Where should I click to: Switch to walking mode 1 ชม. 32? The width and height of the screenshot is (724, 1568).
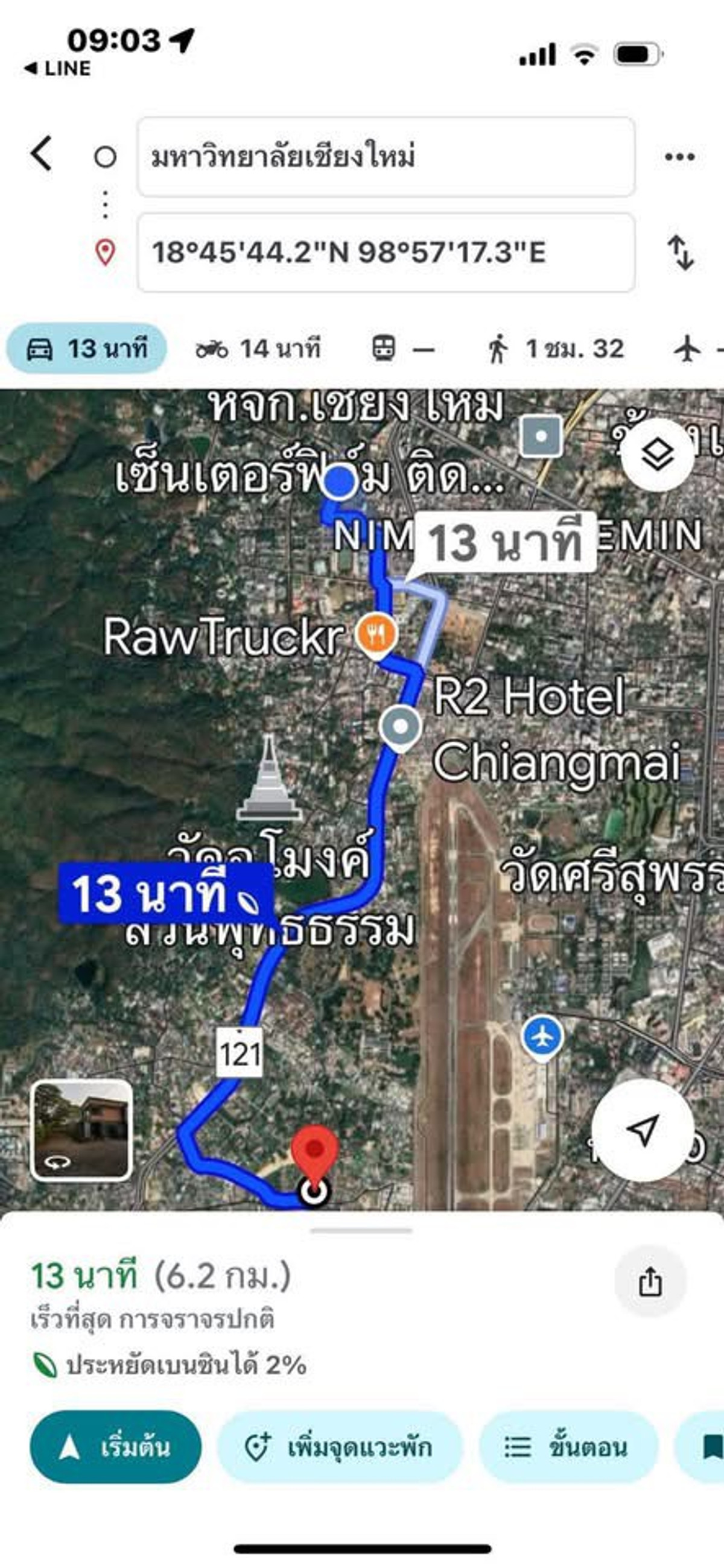pos(556,349)
